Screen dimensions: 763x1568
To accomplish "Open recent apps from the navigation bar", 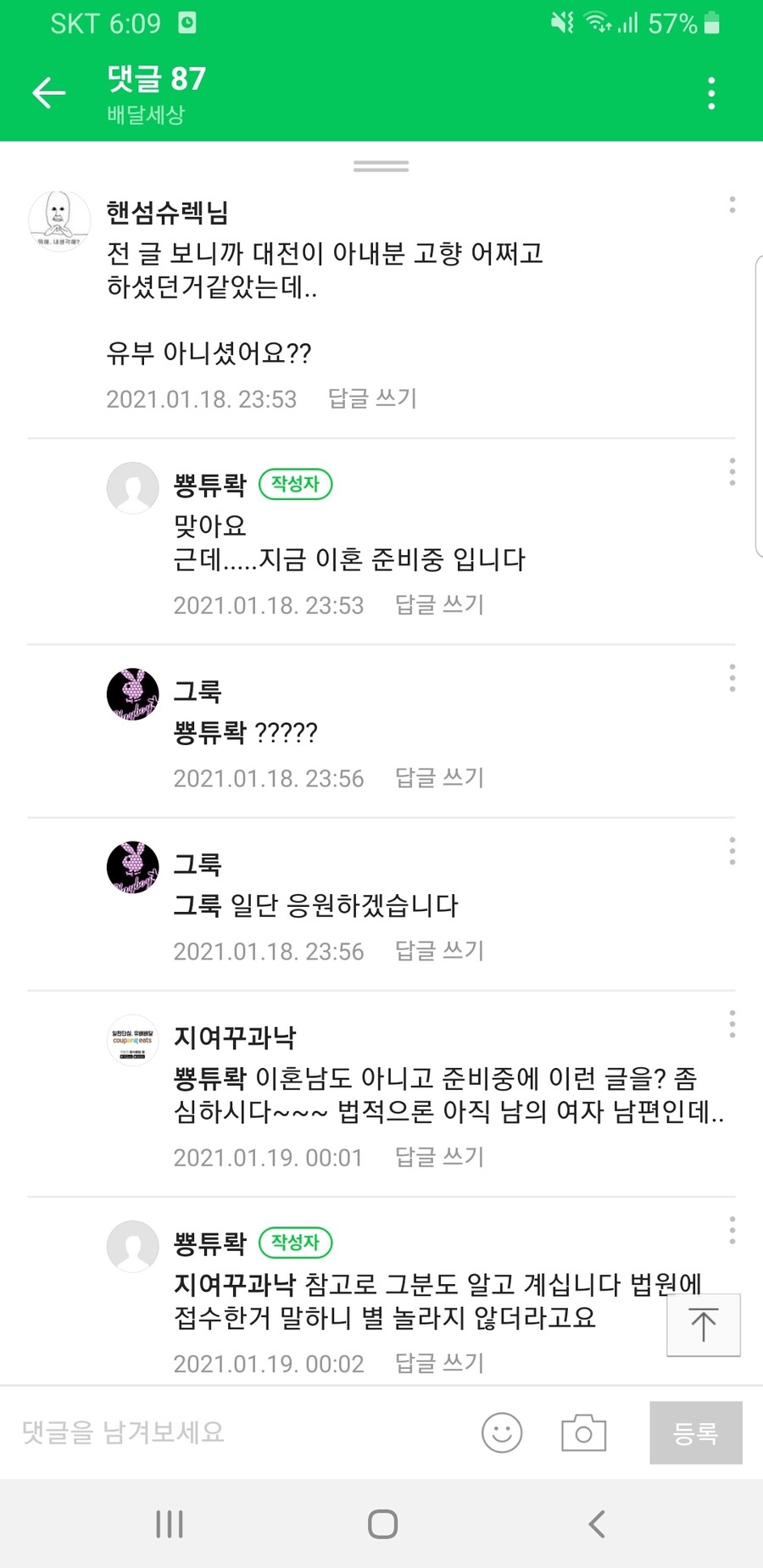I will tap(170, 1524).
